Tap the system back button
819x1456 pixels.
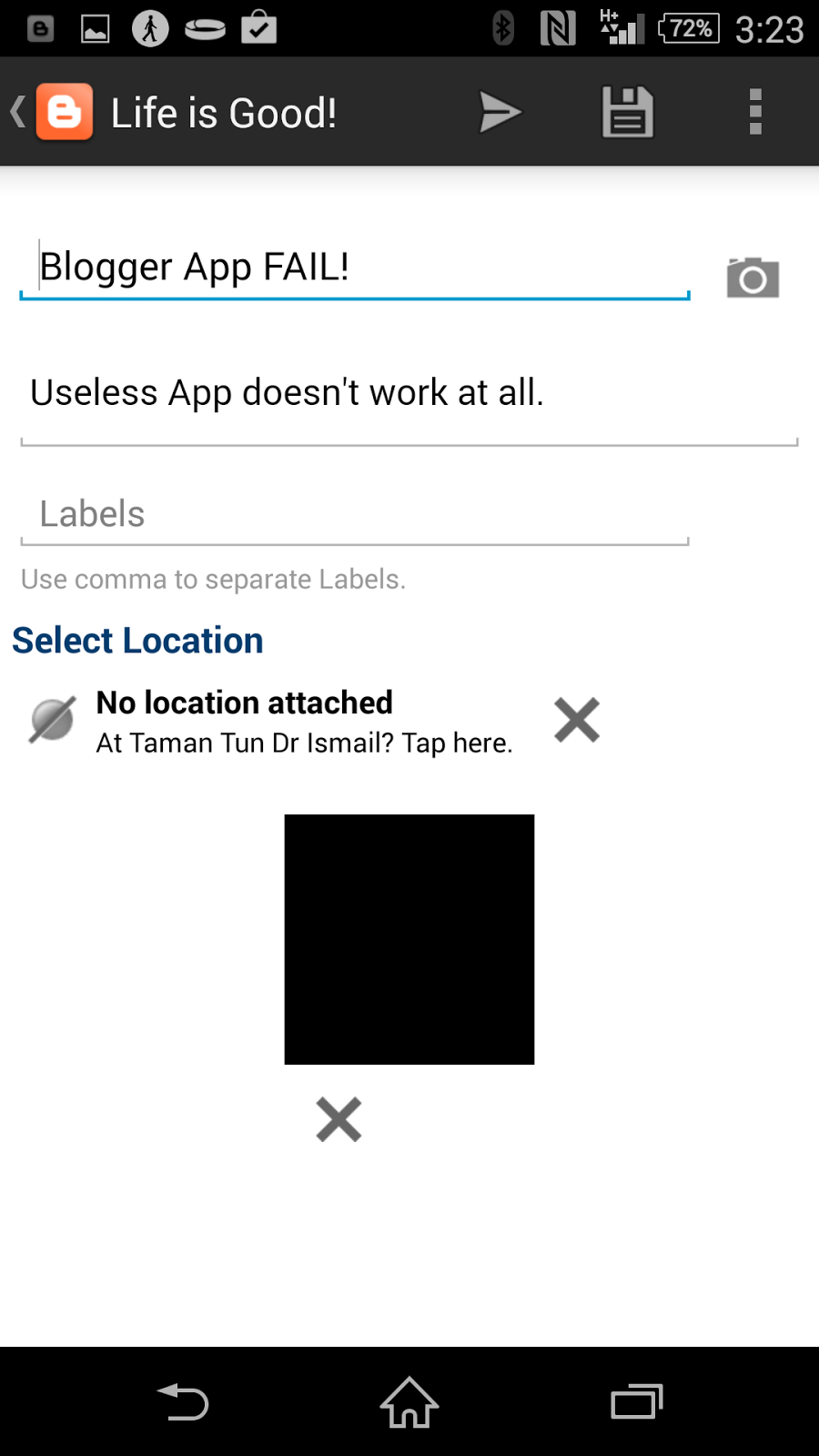183,1401
